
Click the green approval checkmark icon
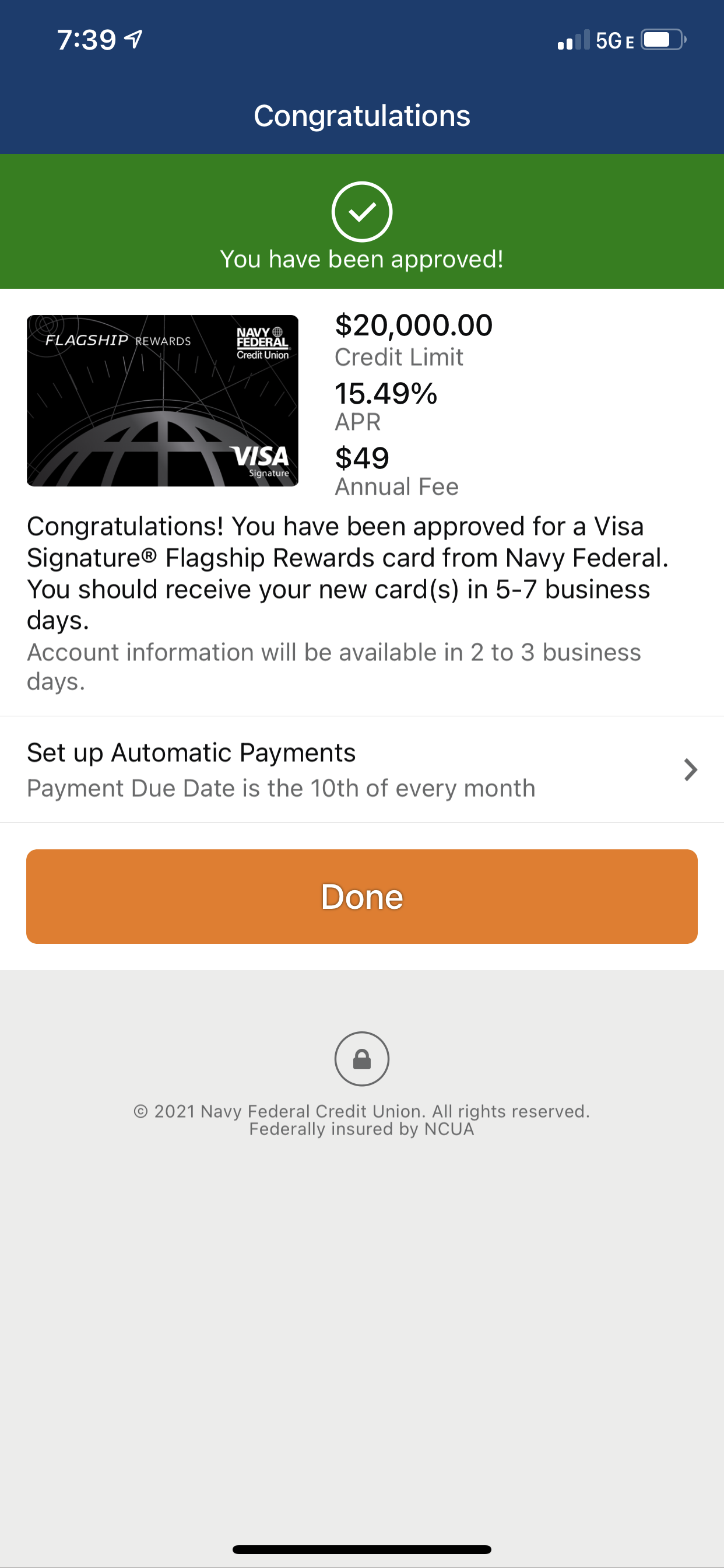tap(362, 211)
